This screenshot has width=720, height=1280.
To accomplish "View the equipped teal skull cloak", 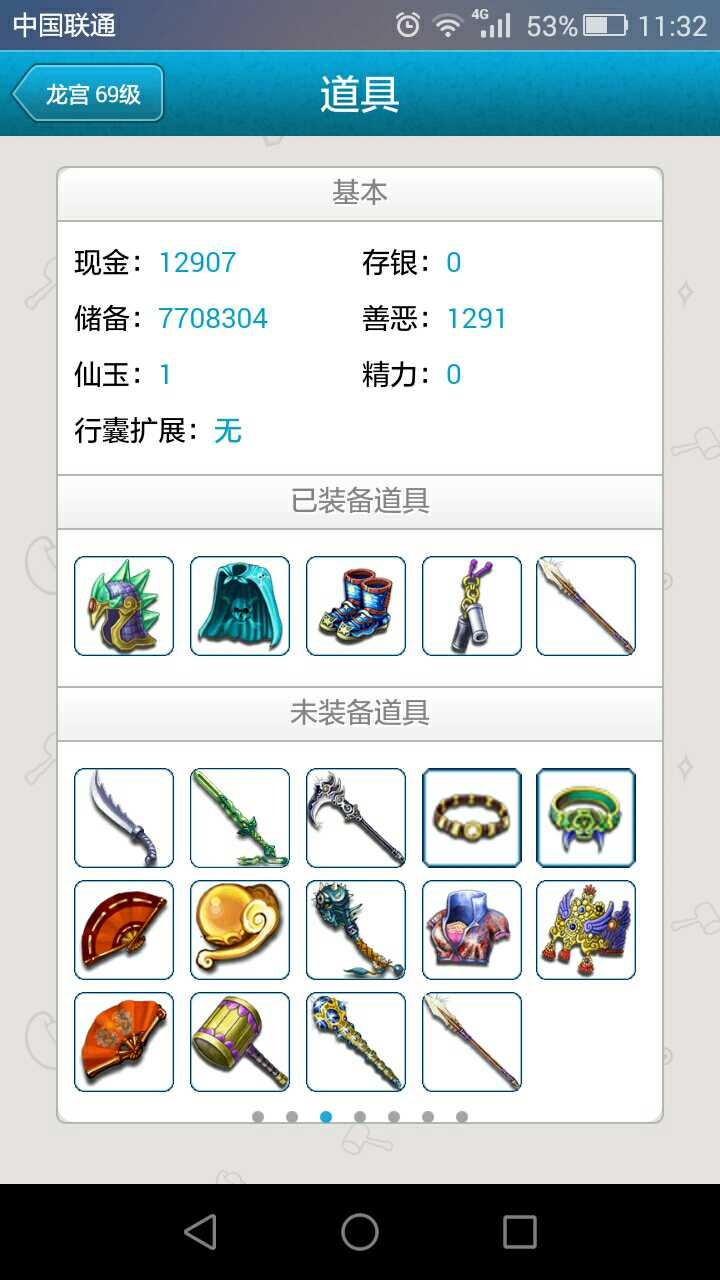I will [240, 606].
